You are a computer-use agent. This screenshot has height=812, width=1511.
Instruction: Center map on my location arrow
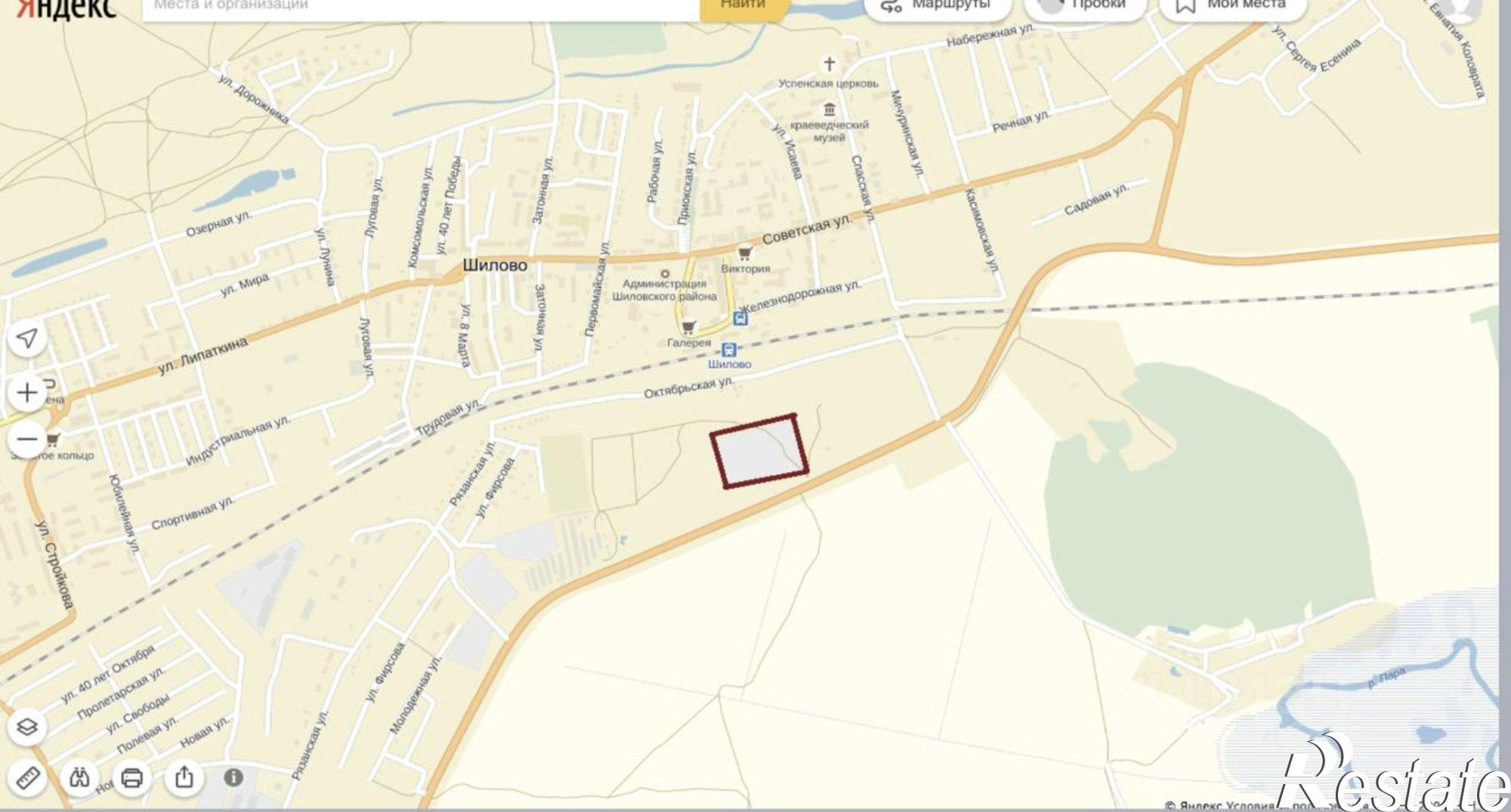click(27, 338)
